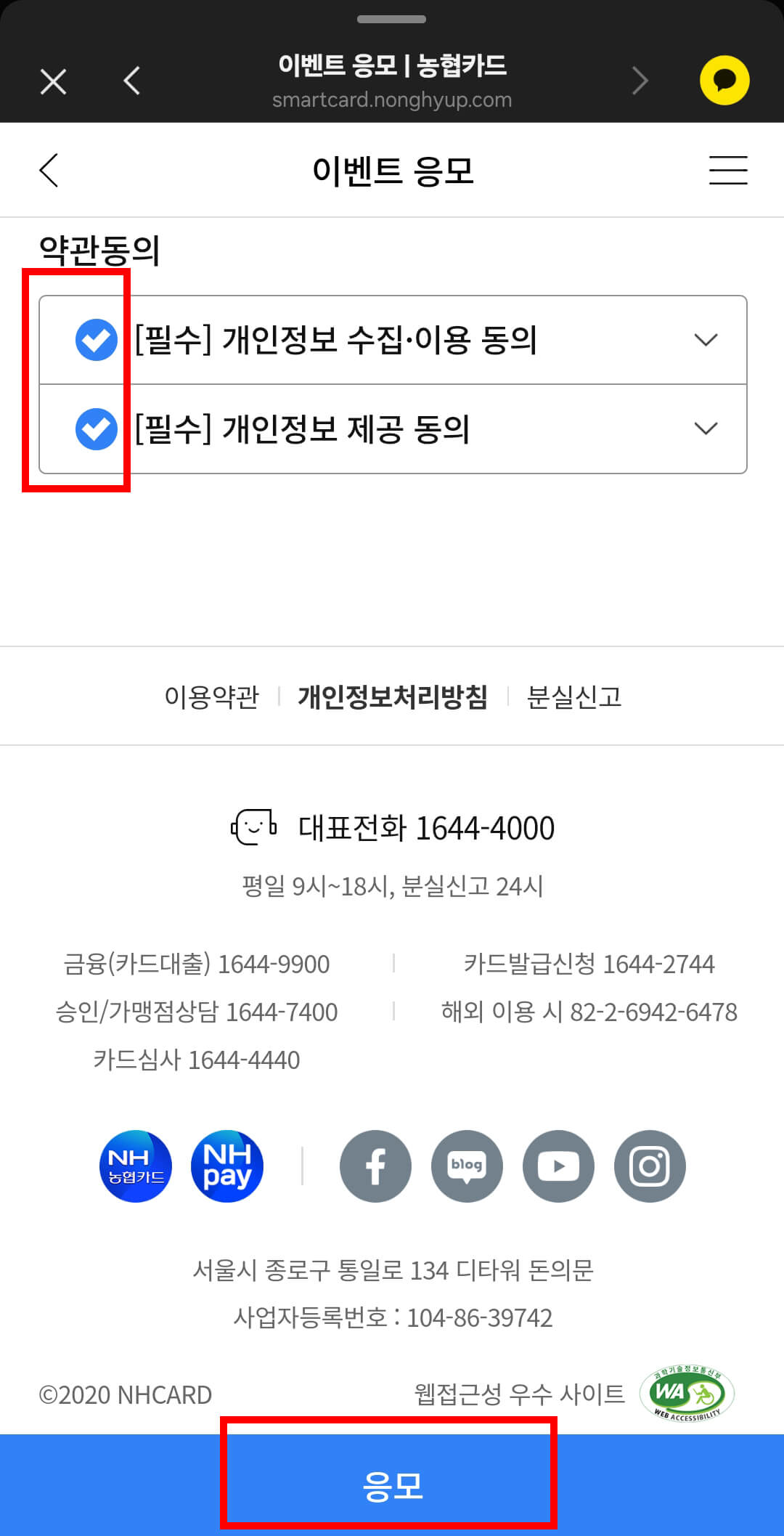Click the NH pay icon

[x=226, y=1166]
